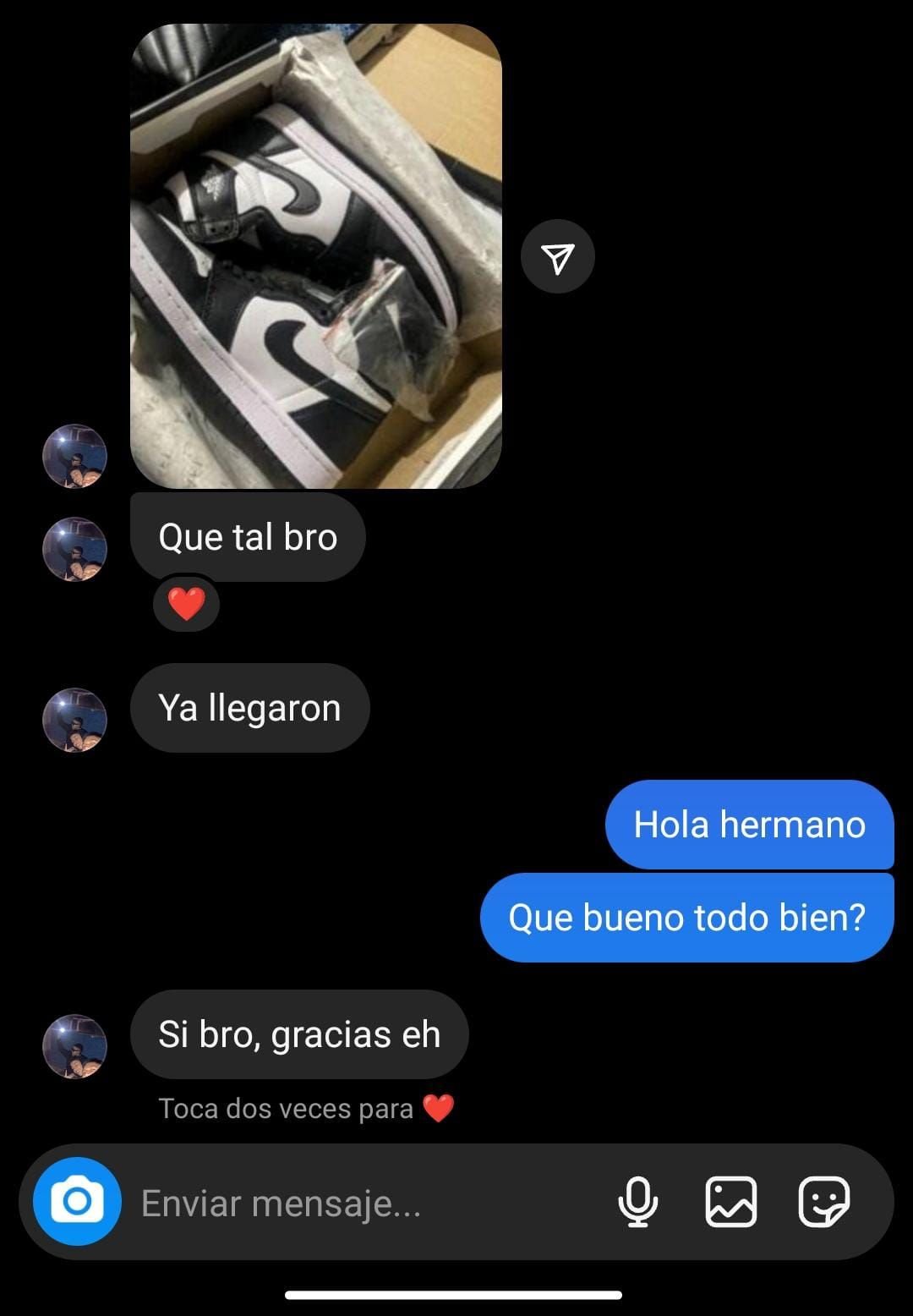Viewport: 913px width, 1316px height.
Task: Open the sticker picker
Action: point(823,1201)
